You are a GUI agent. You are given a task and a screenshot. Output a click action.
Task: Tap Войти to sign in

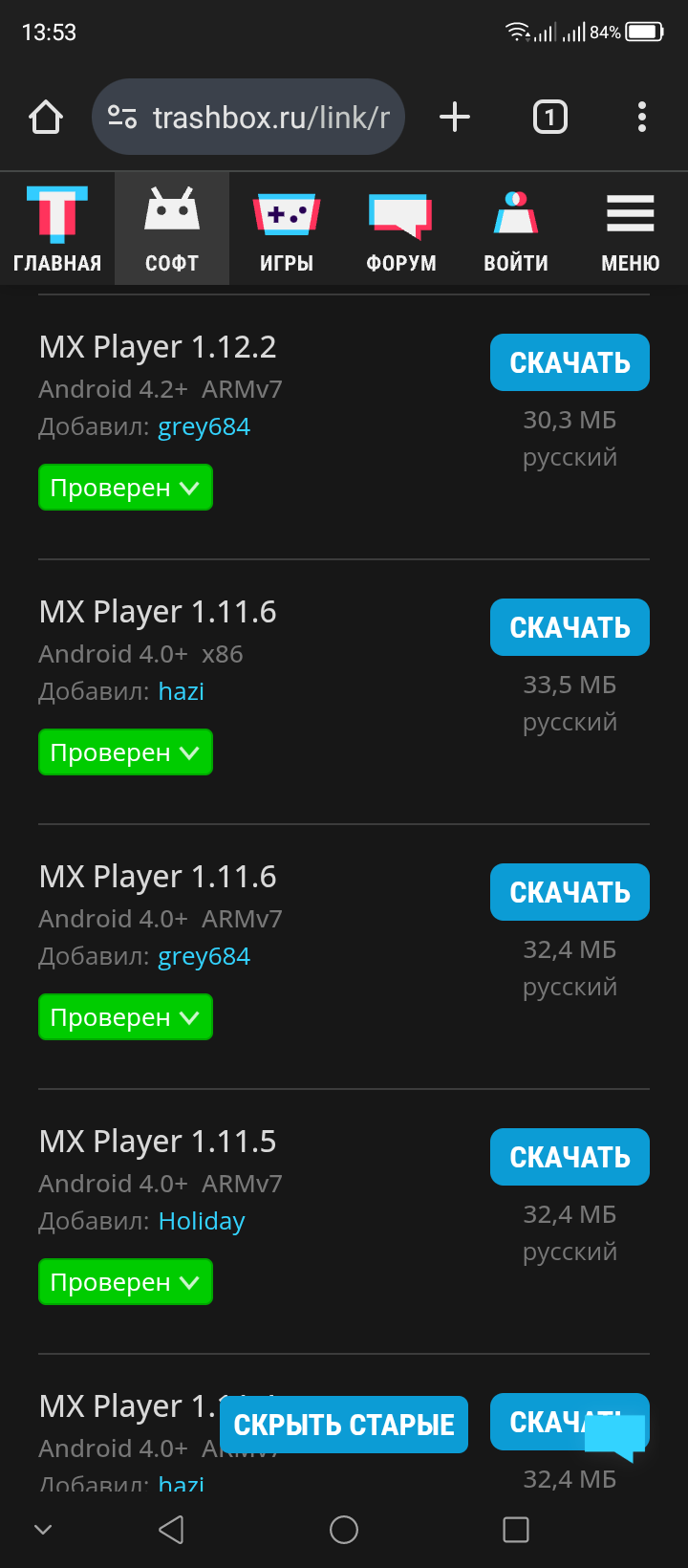point(516,229)
